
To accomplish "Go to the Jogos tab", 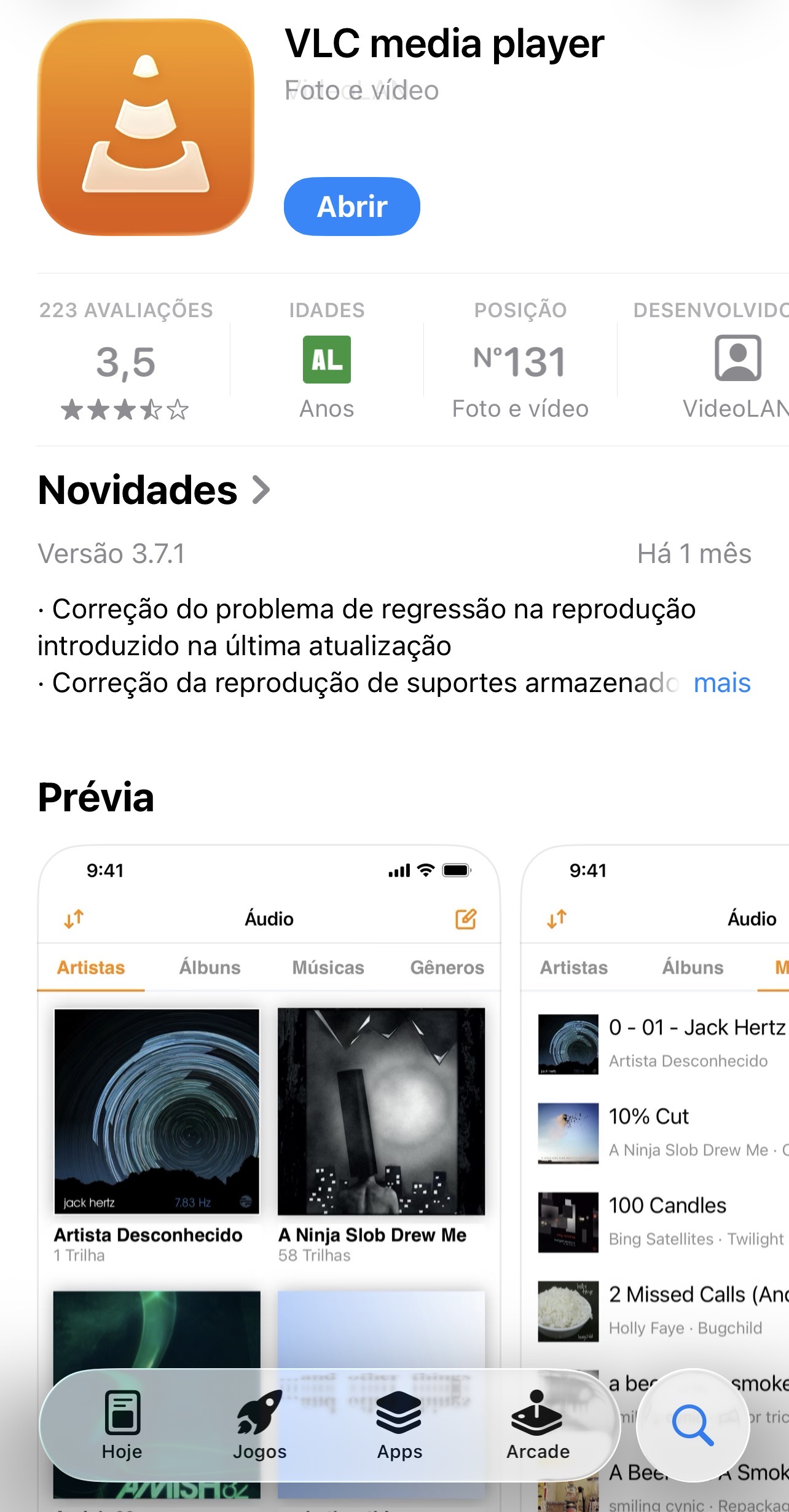I will coord(260,1425).
